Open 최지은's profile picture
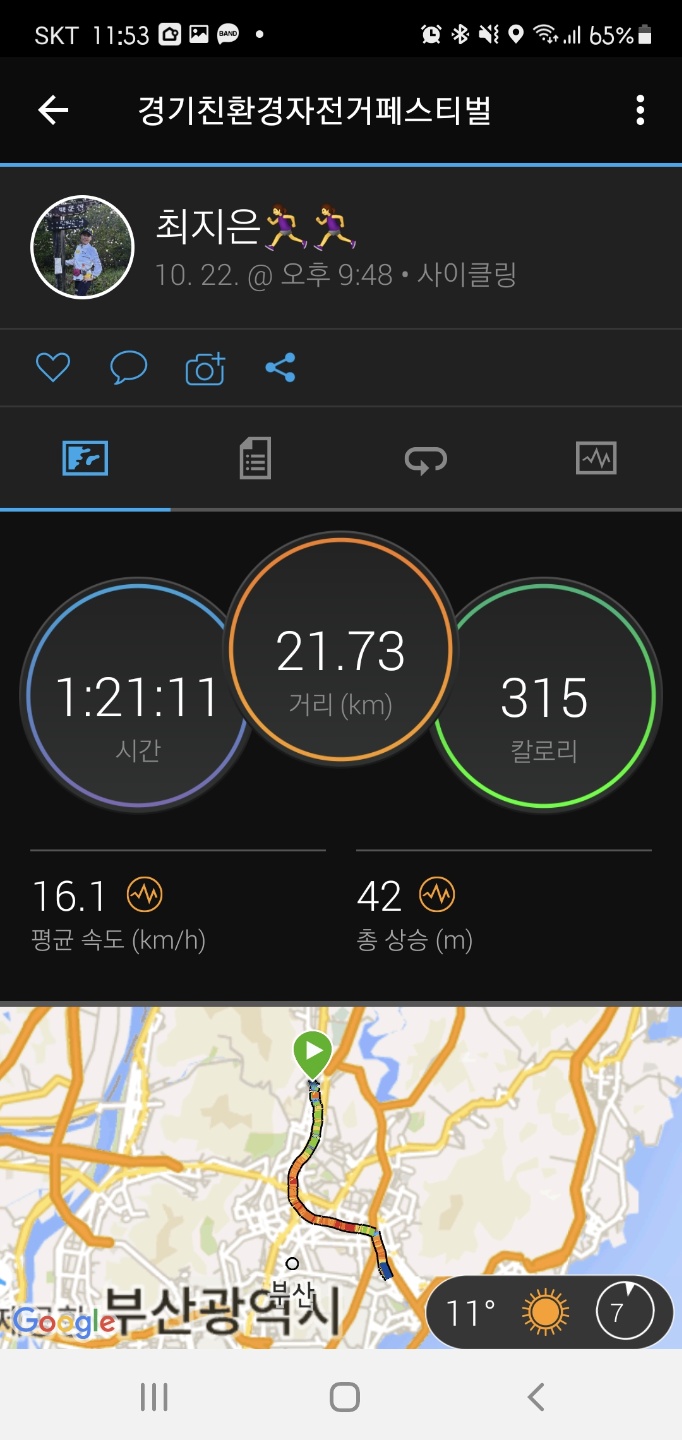The height and width of the screenshot is (1440, 682). (83, 247)
